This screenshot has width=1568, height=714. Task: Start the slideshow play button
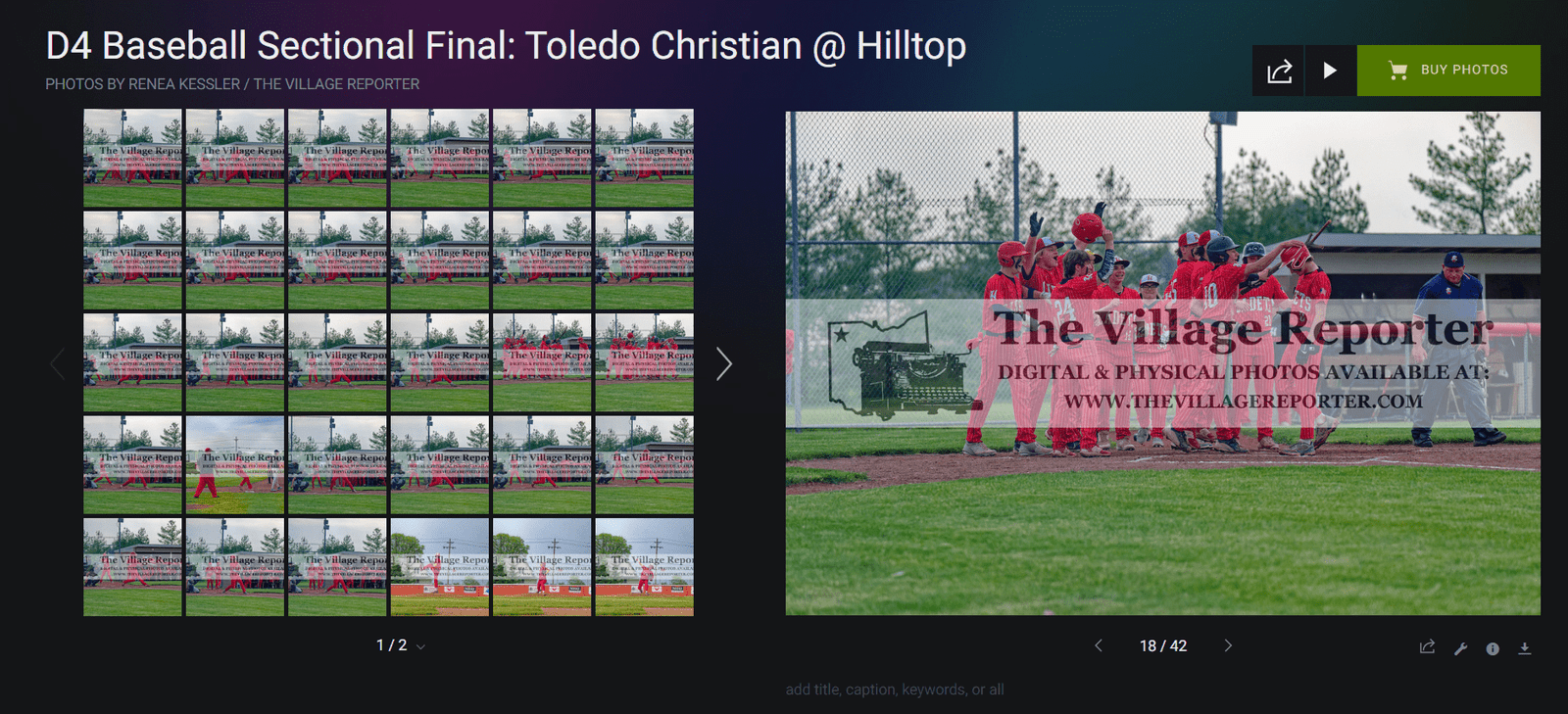click(1330, 71)
